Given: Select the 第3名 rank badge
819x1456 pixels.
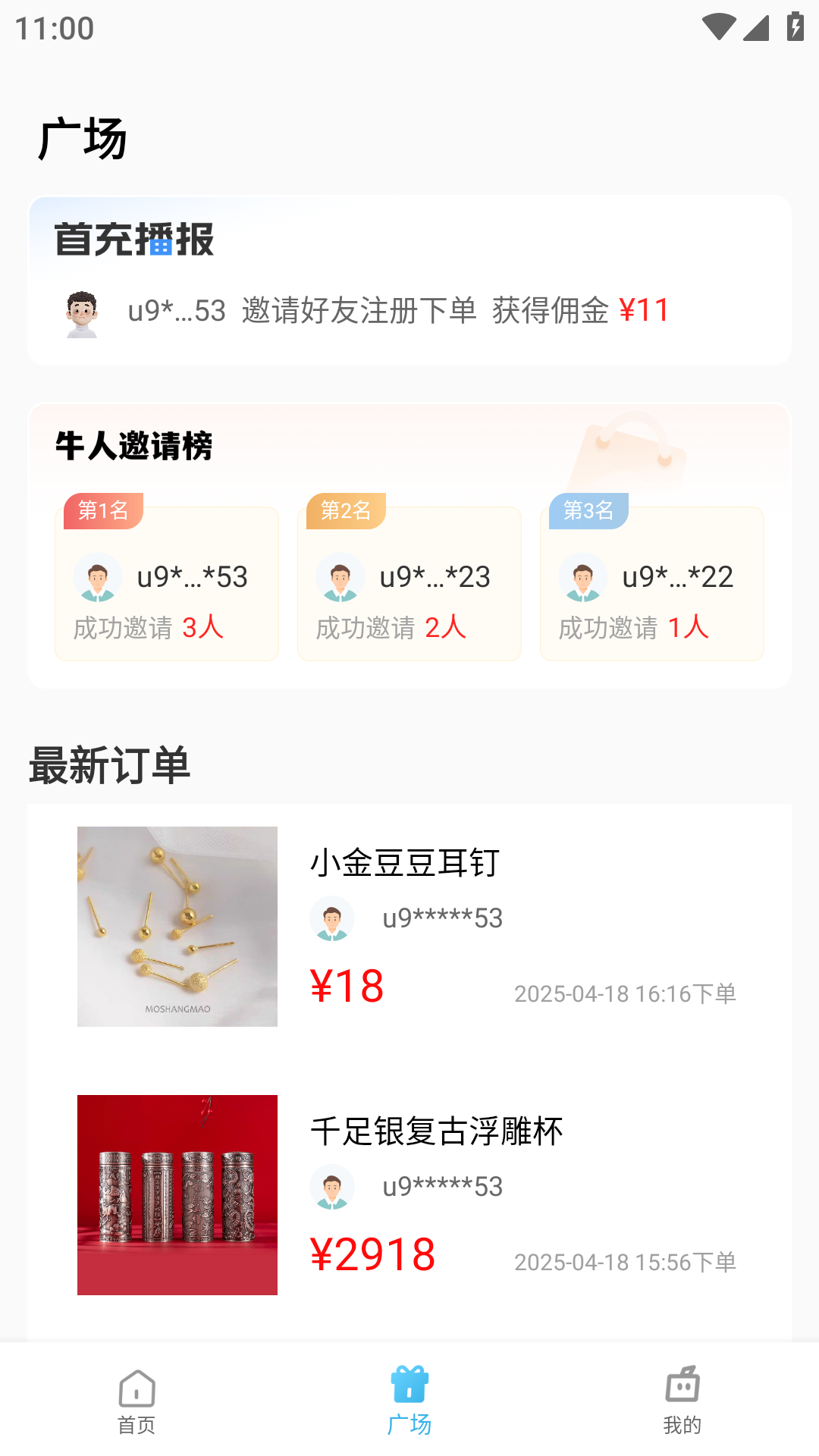Looking at the screenshot, I should [590, 509].
